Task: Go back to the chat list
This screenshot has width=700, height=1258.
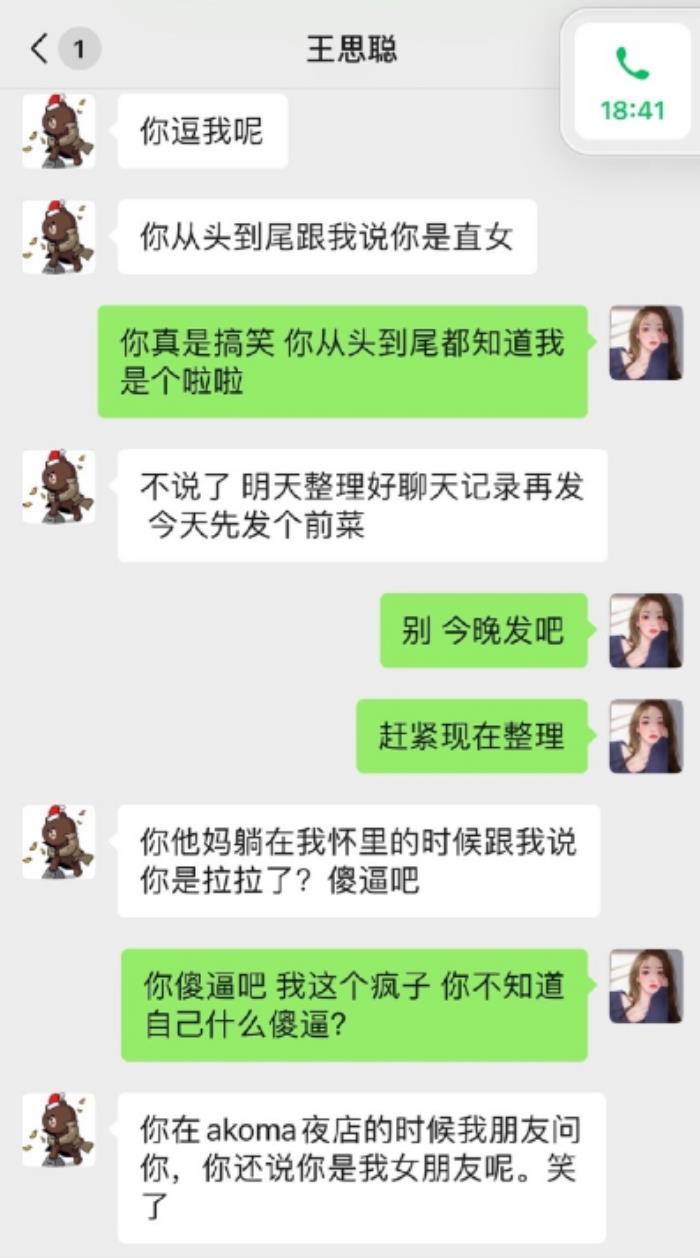Action: (40, 48)
